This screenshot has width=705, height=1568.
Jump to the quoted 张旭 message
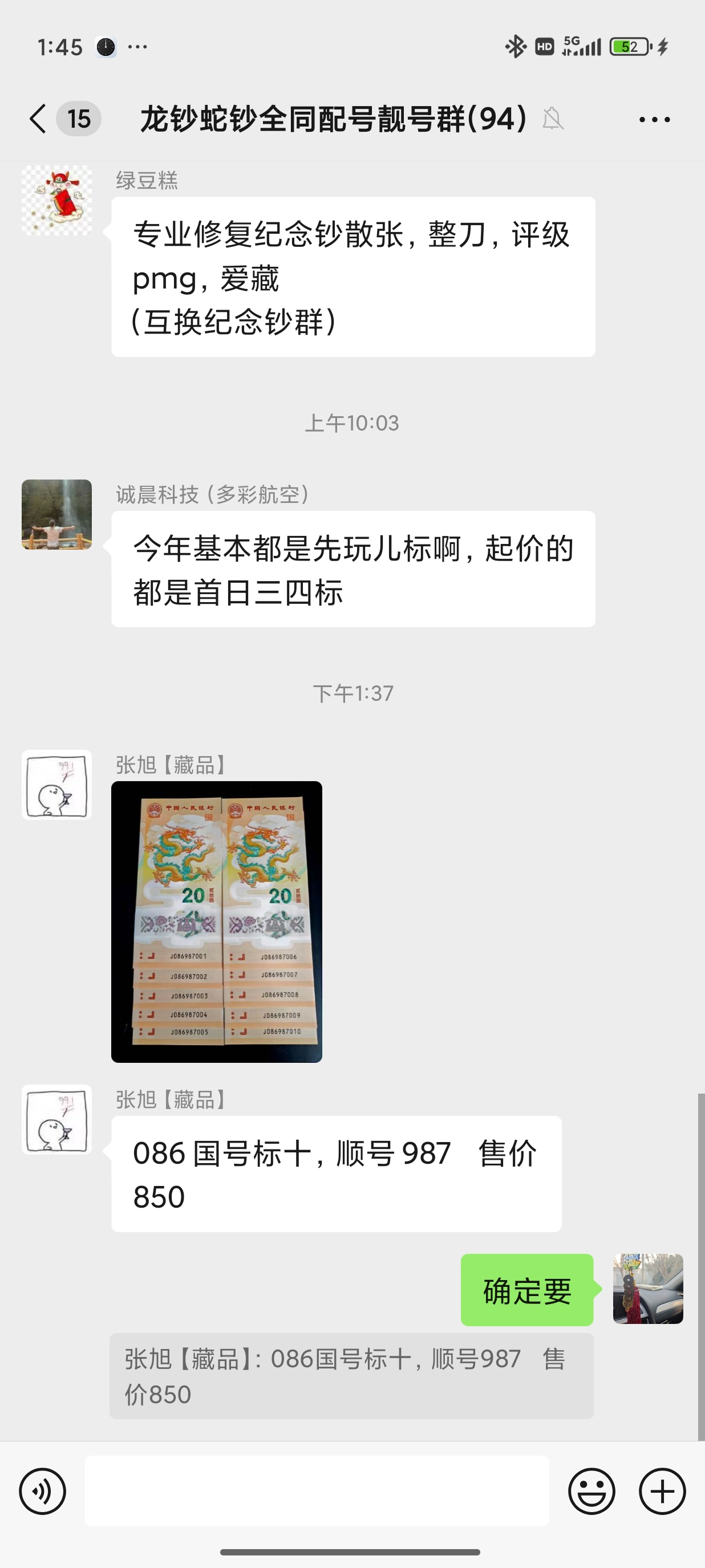click(x=351, y=1376)
